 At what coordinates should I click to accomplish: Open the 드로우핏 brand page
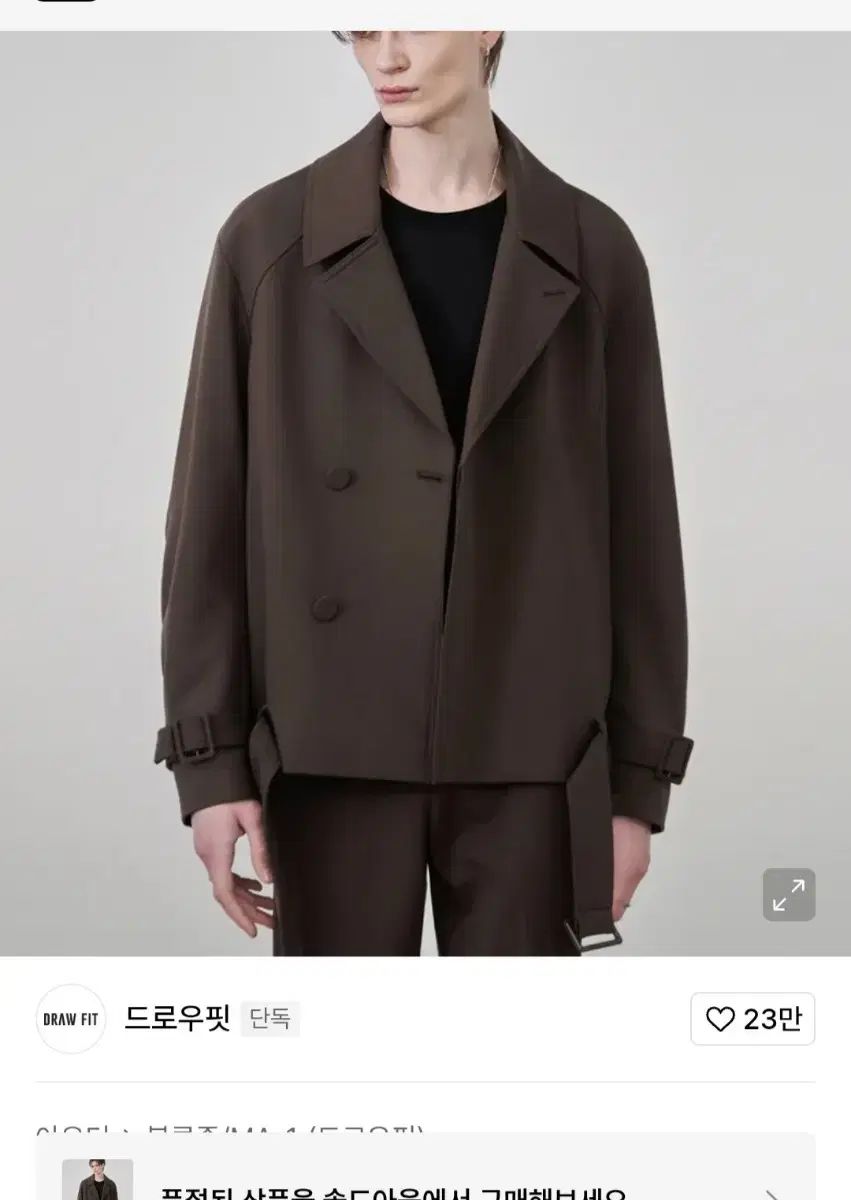(x=177, y=1018)
